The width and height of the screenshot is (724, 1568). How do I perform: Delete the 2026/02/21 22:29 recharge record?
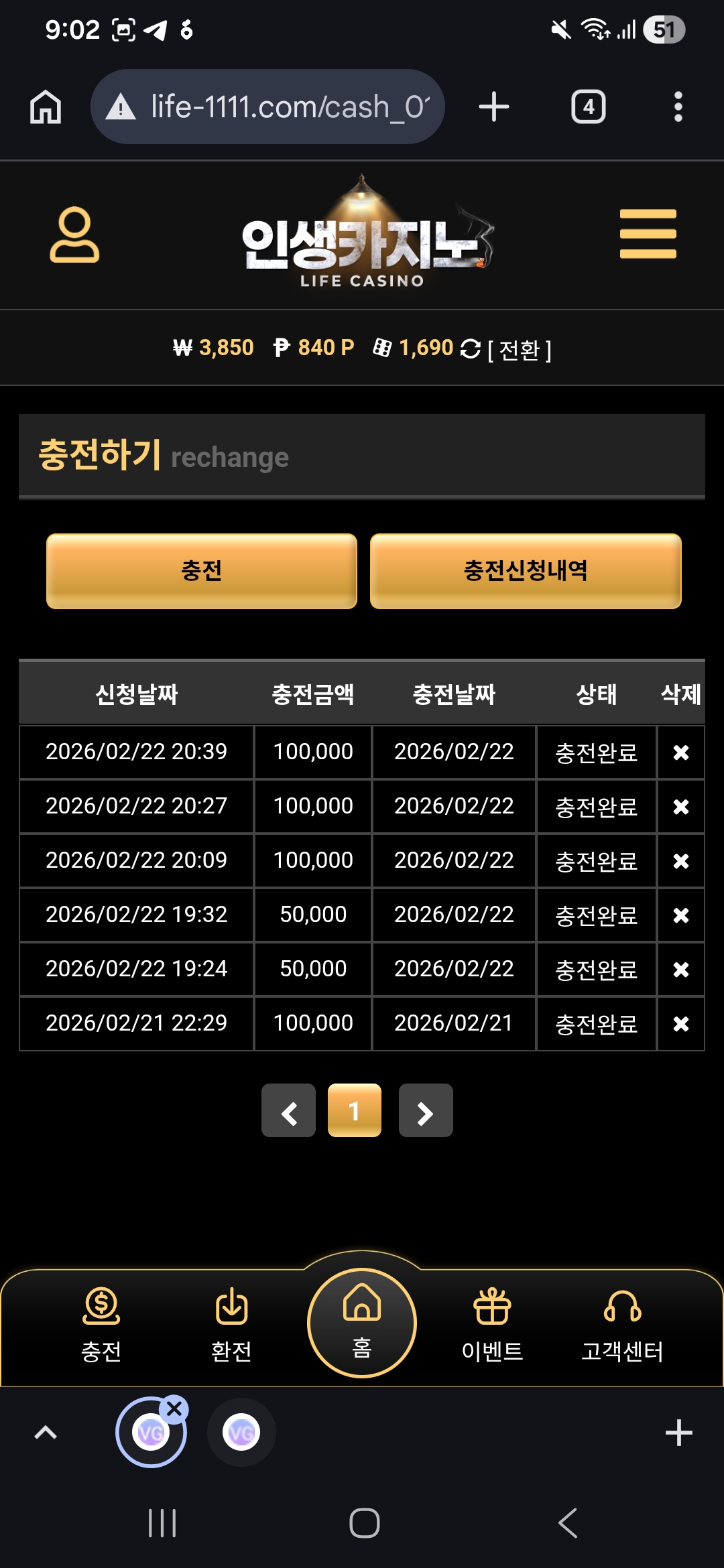[680, 1023]
